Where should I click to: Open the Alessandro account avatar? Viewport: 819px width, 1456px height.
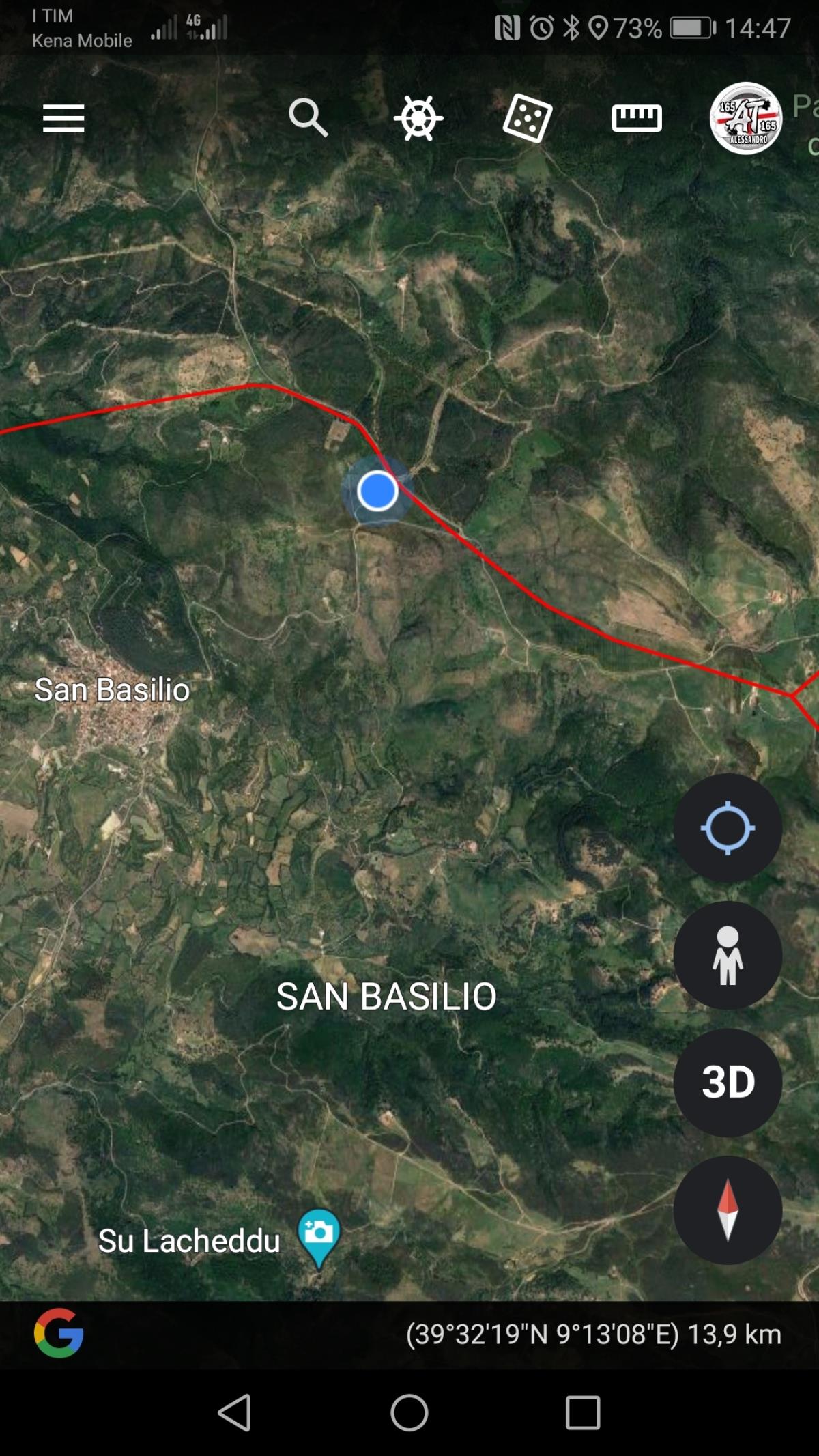coord(745,118)
